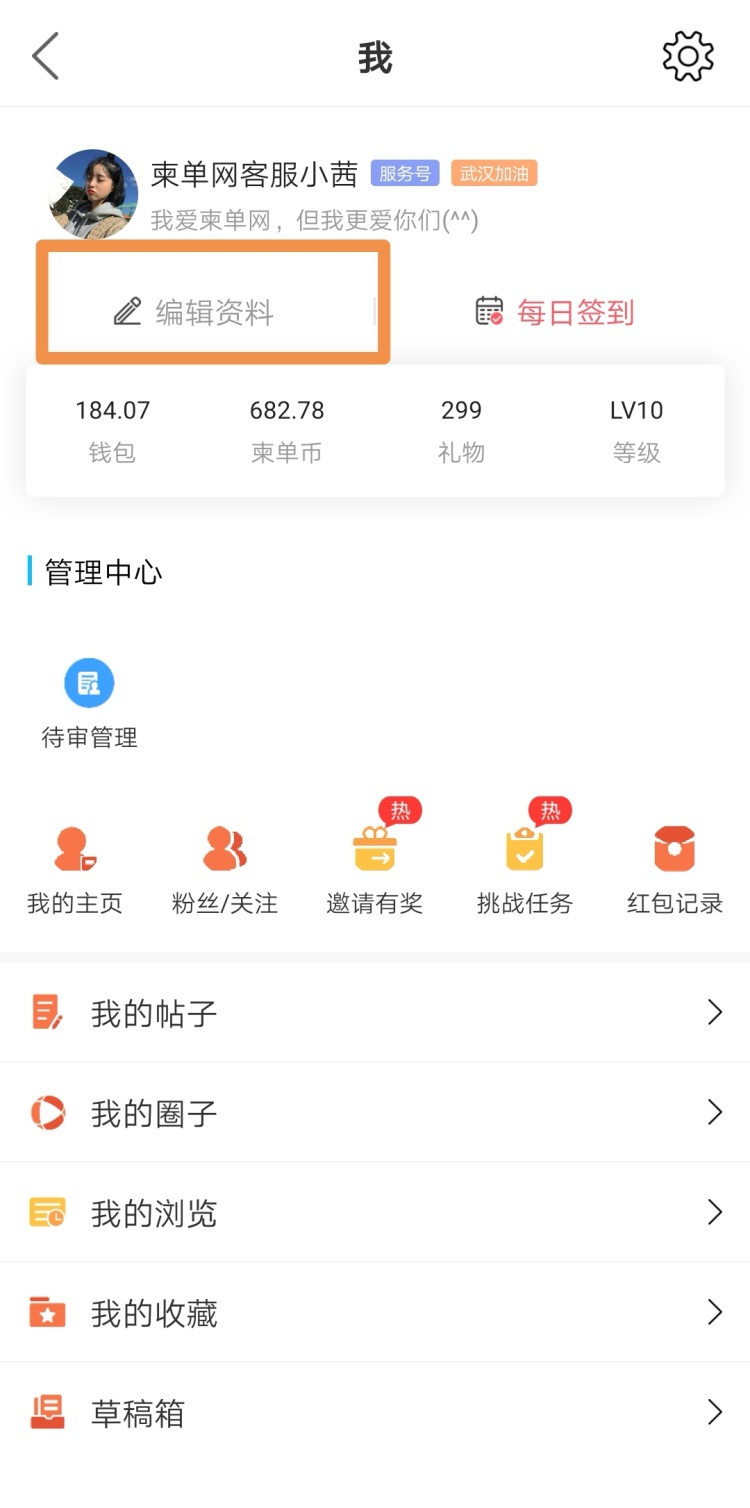Open the 我的帖子 row
The width and height of the screenshot is (750, 1508).
pos(375,1013)
